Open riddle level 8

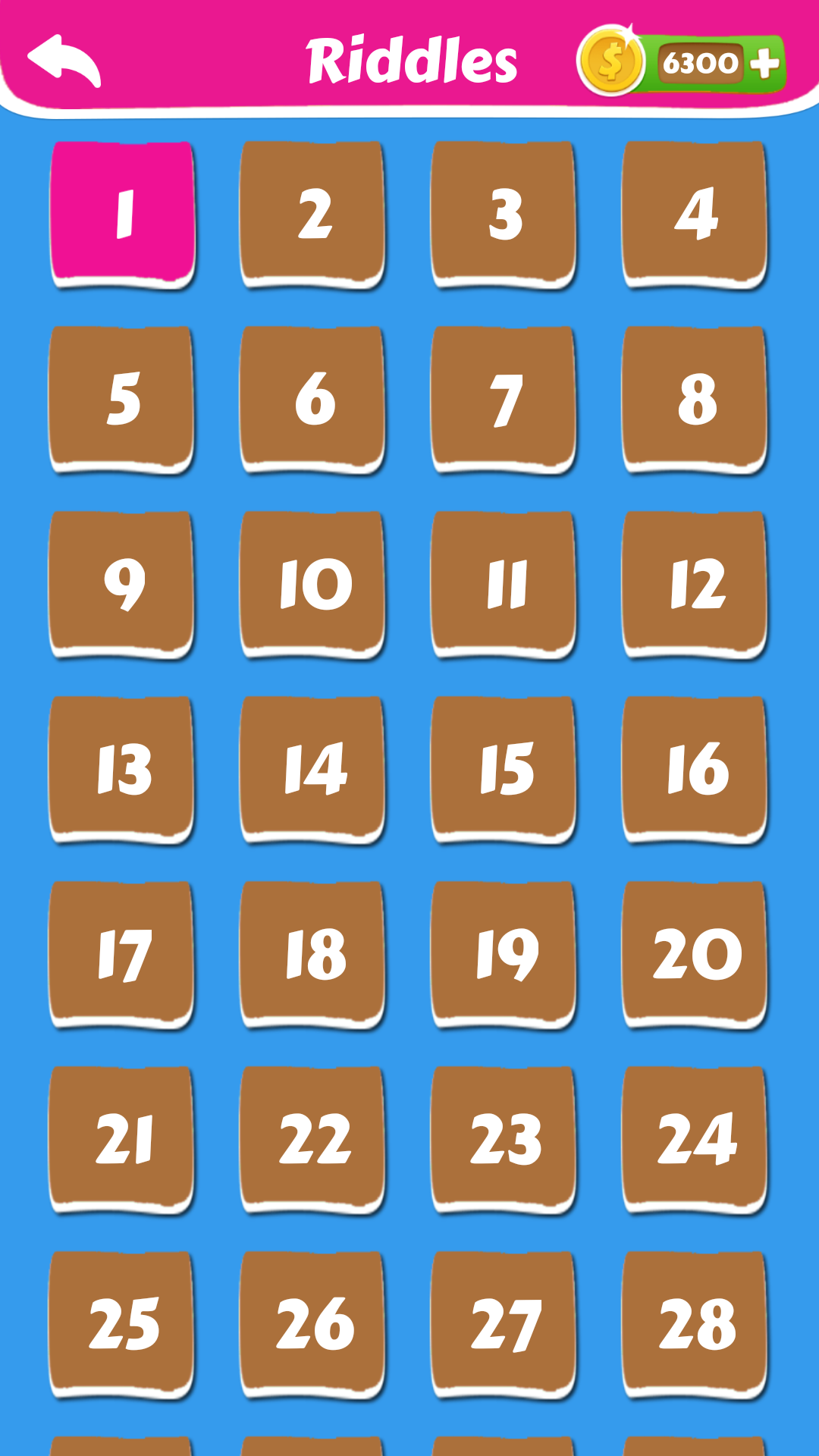[x=695, y=398]
